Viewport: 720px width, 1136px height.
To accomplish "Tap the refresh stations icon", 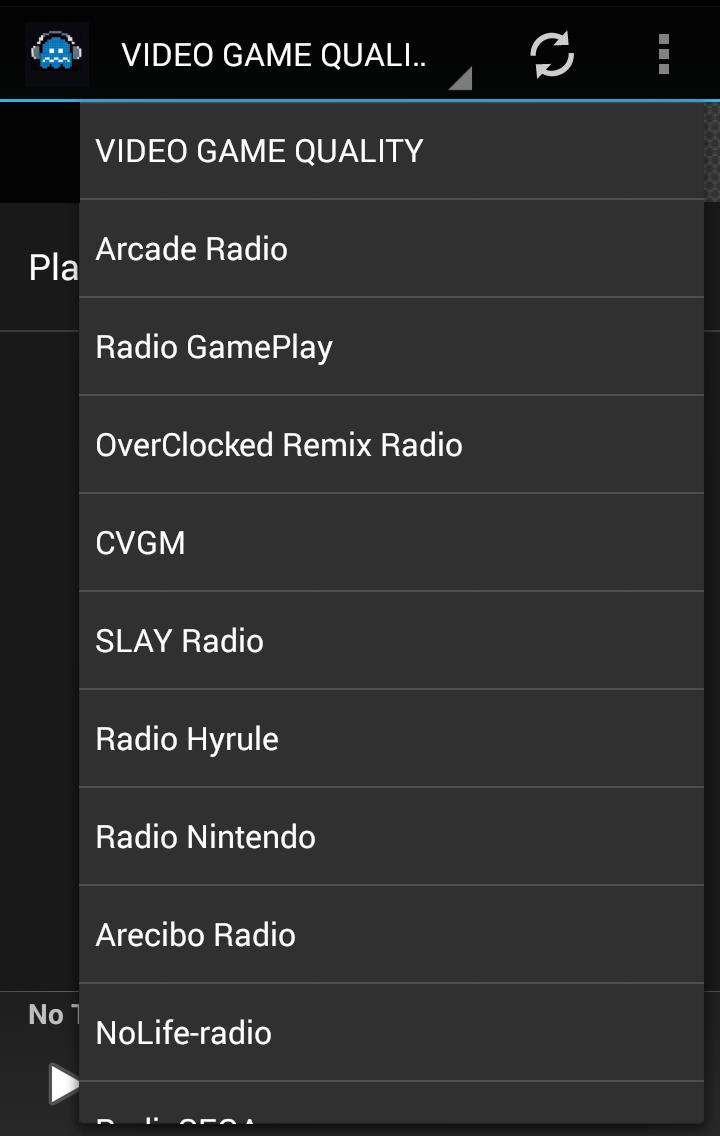I will pyautogui.click(x=551, y=55).
